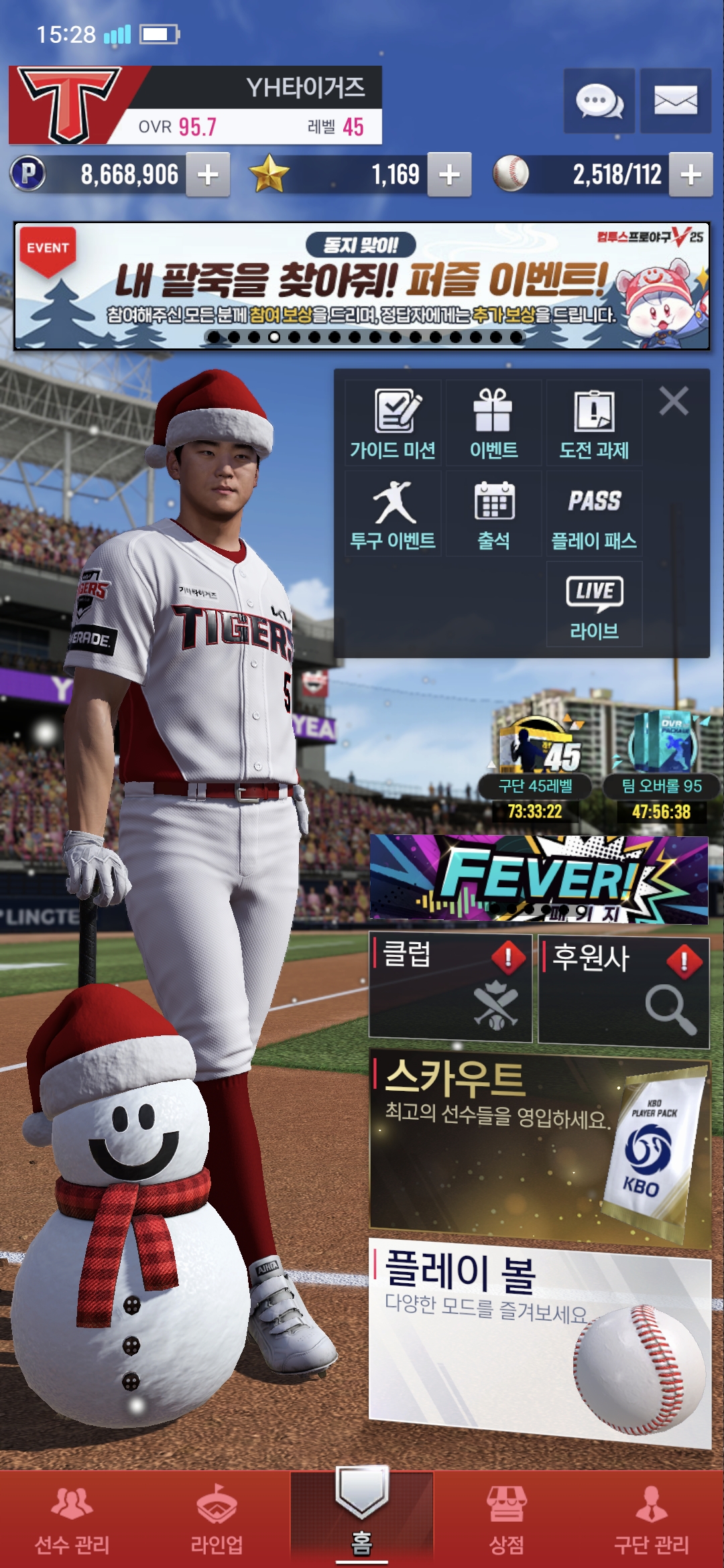Open the chat speech-bubble icon
The image size is (724, 1568).
(599, 101)
